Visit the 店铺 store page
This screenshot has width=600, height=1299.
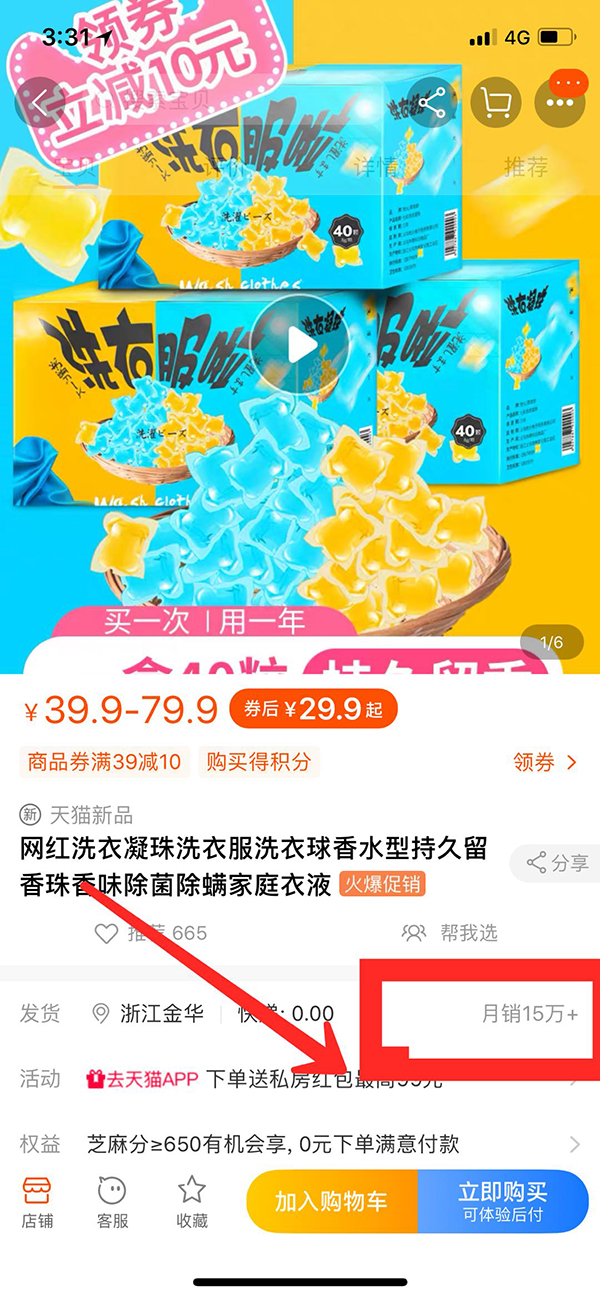coord(37,1202)
